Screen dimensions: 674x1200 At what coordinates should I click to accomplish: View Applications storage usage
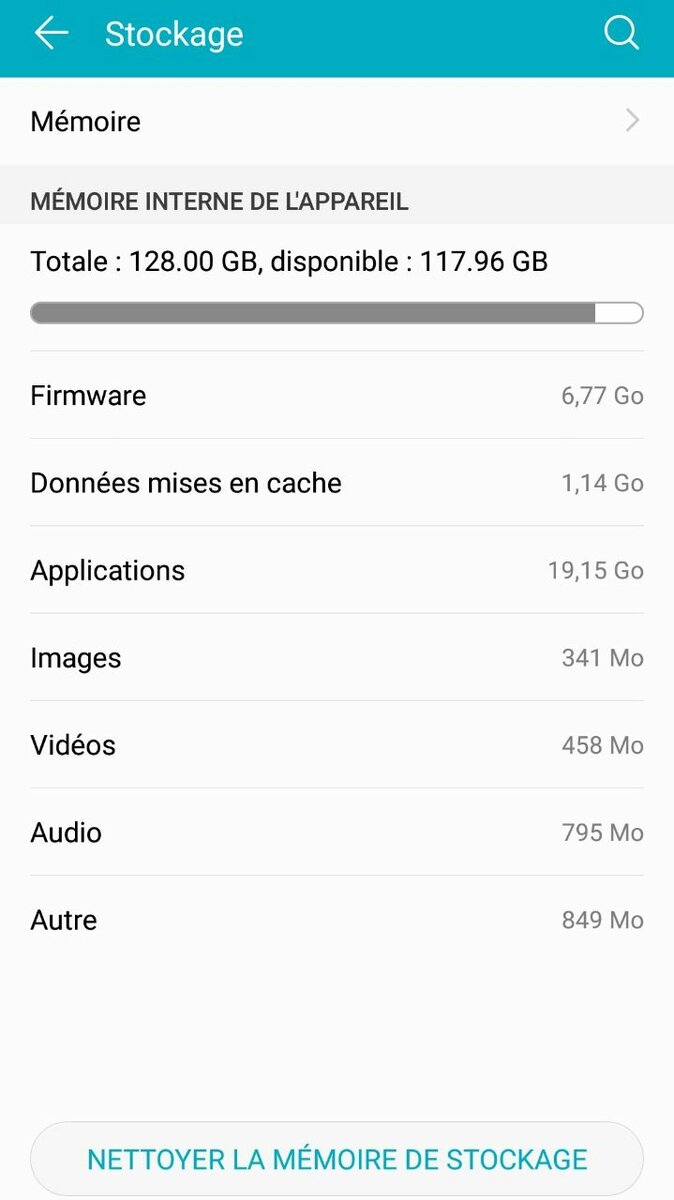(x=336, y=570)
